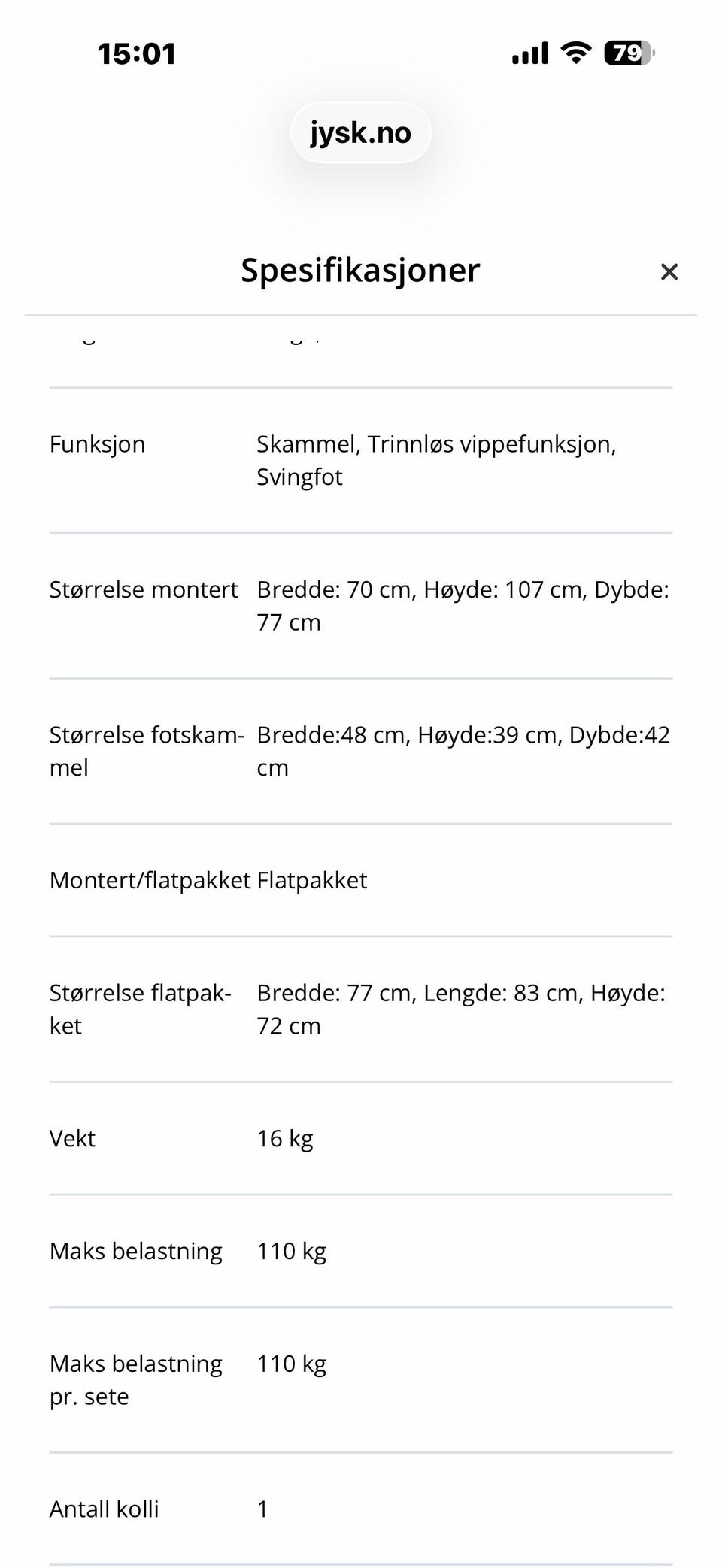This screenshot has width=722, height=1568.
Task: Tap the Maks belastning value 110 kg
Action: 291,1250
